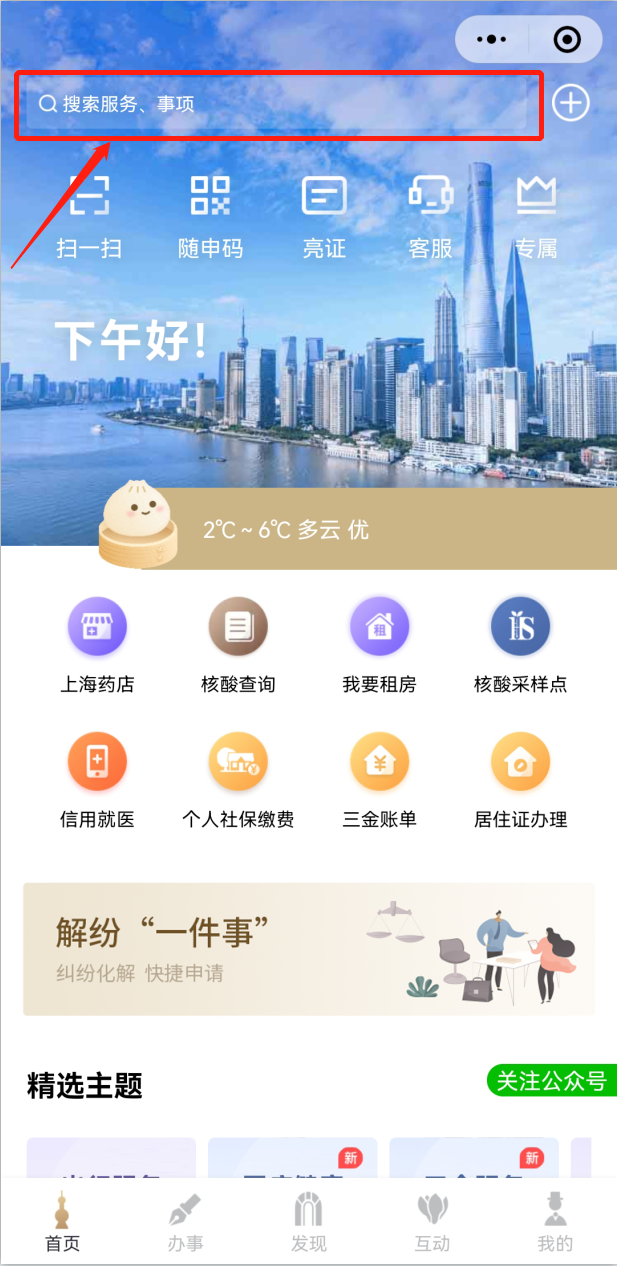The image size is (617, 1266).
Task: Open 信用就医 service
Action: point(97,781)
